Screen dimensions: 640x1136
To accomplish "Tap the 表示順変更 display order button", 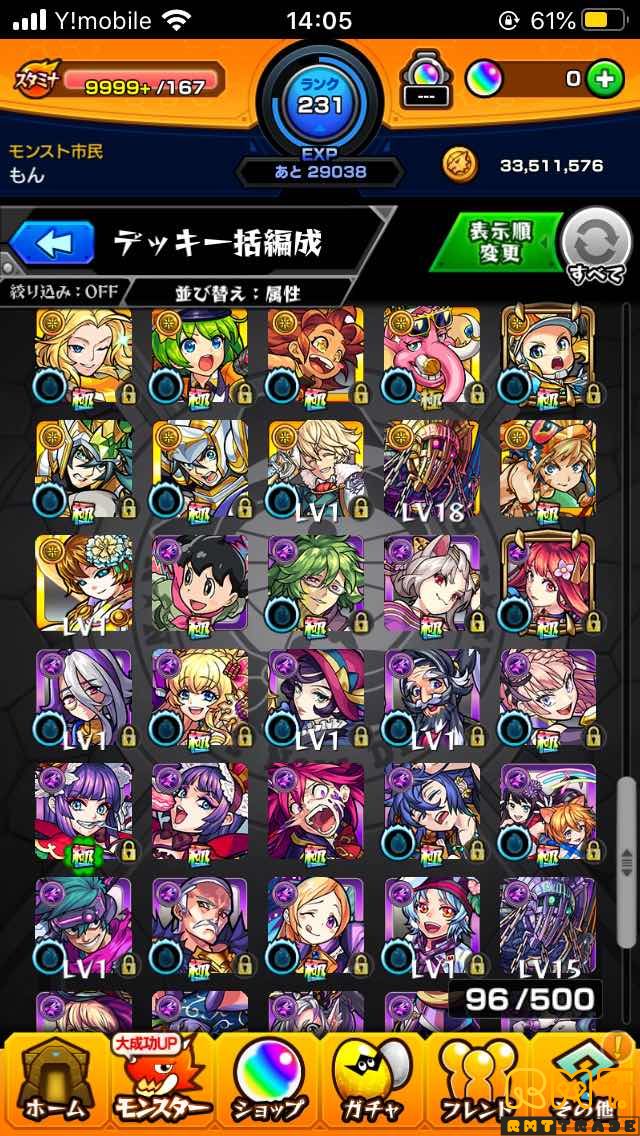I will [496, 241].
